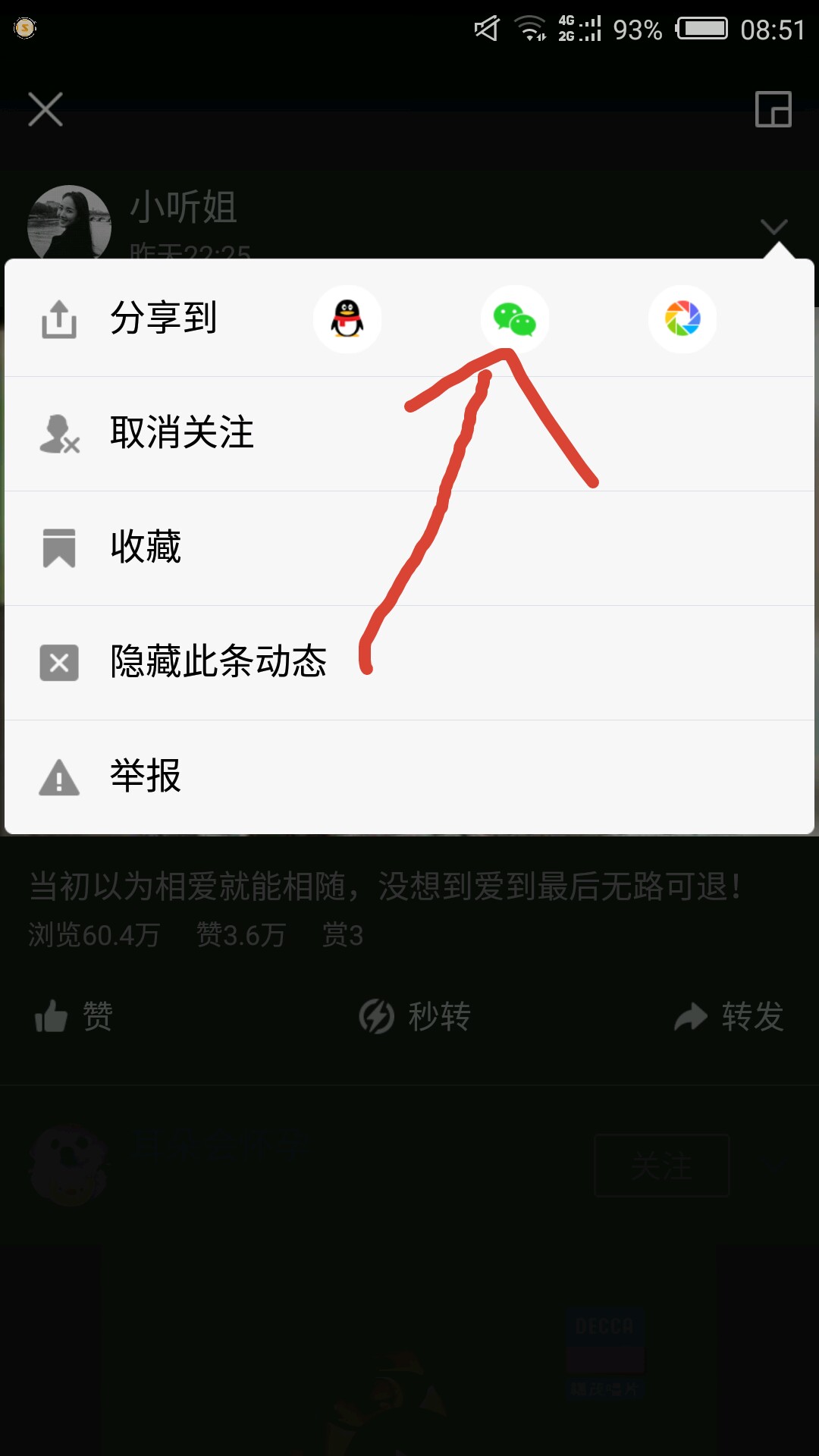Share the video to WeChat
The height and width of the screenshot is (1456, 819).
tap(514, 319)
